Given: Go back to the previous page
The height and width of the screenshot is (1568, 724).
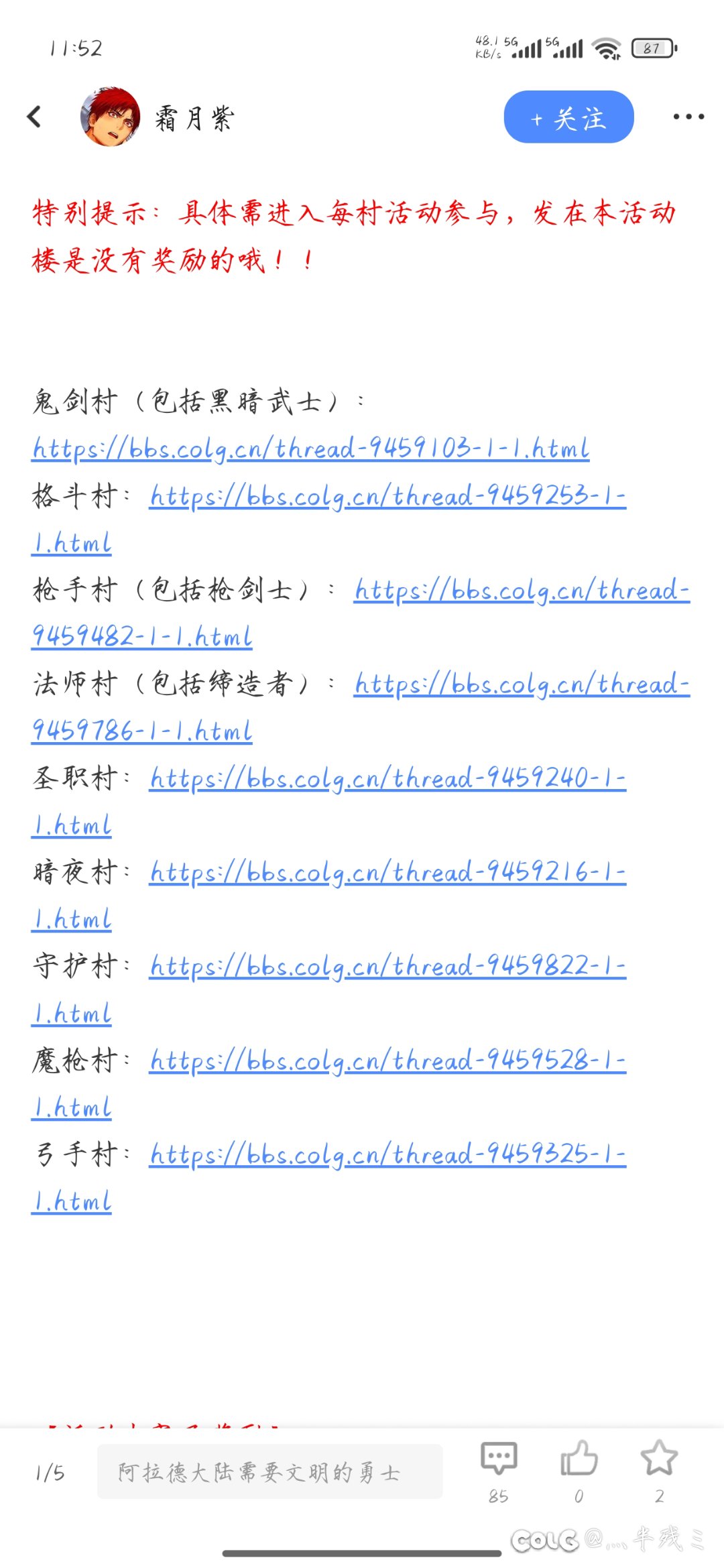Looking at the screenshot, I should (35, 117).
